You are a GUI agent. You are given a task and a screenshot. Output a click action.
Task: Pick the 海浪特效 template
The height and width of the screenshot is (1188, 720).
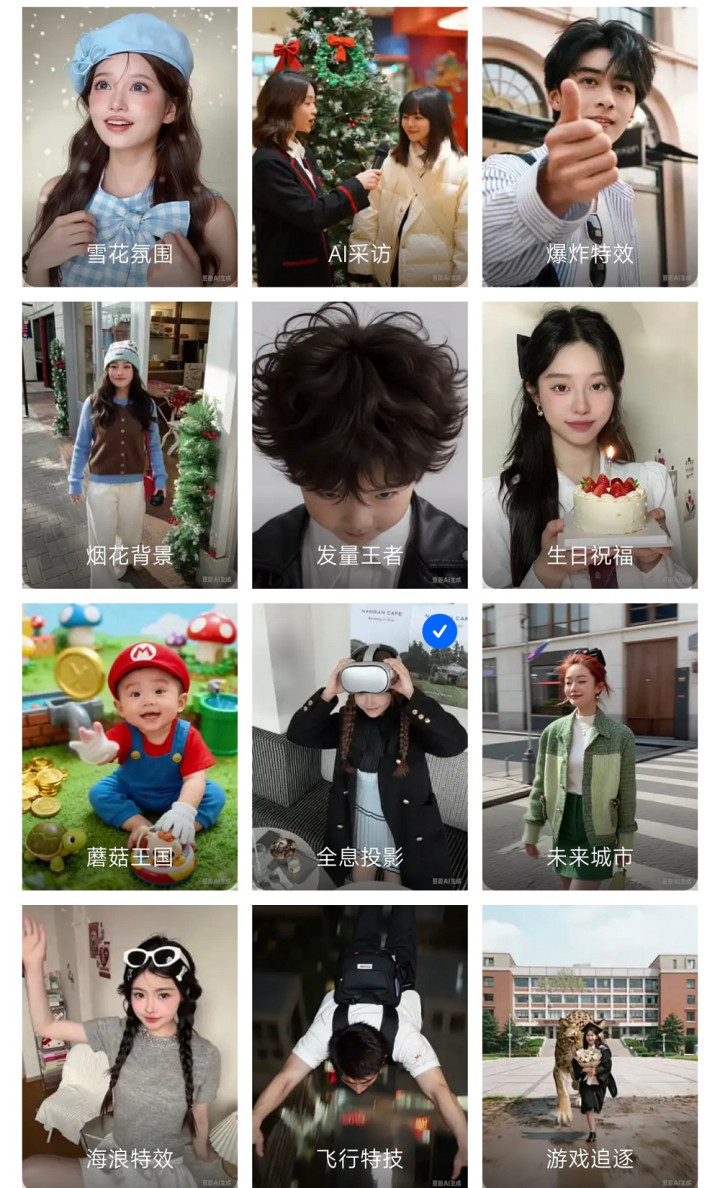tap(130, 1046)
